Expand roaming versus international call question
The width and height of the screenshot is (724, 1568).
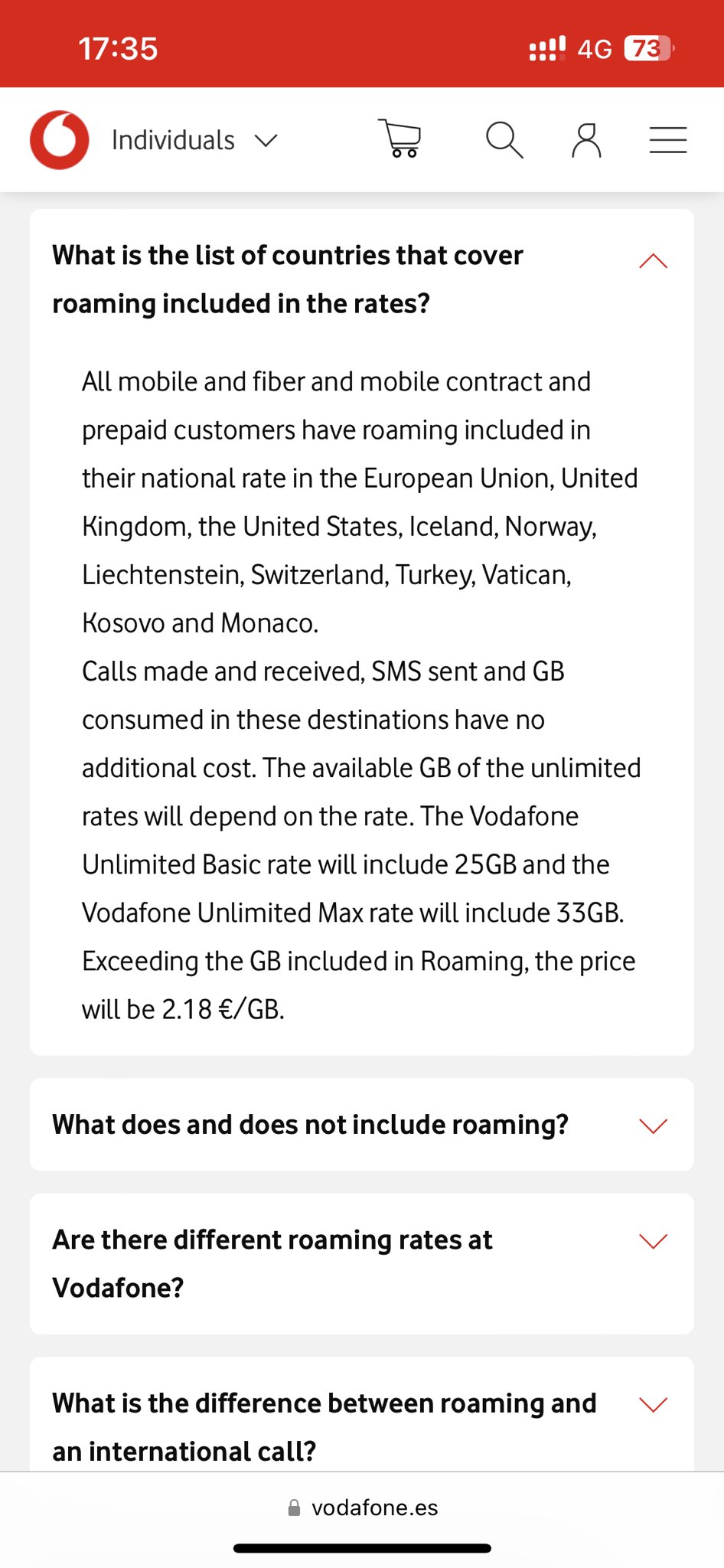653,1404
